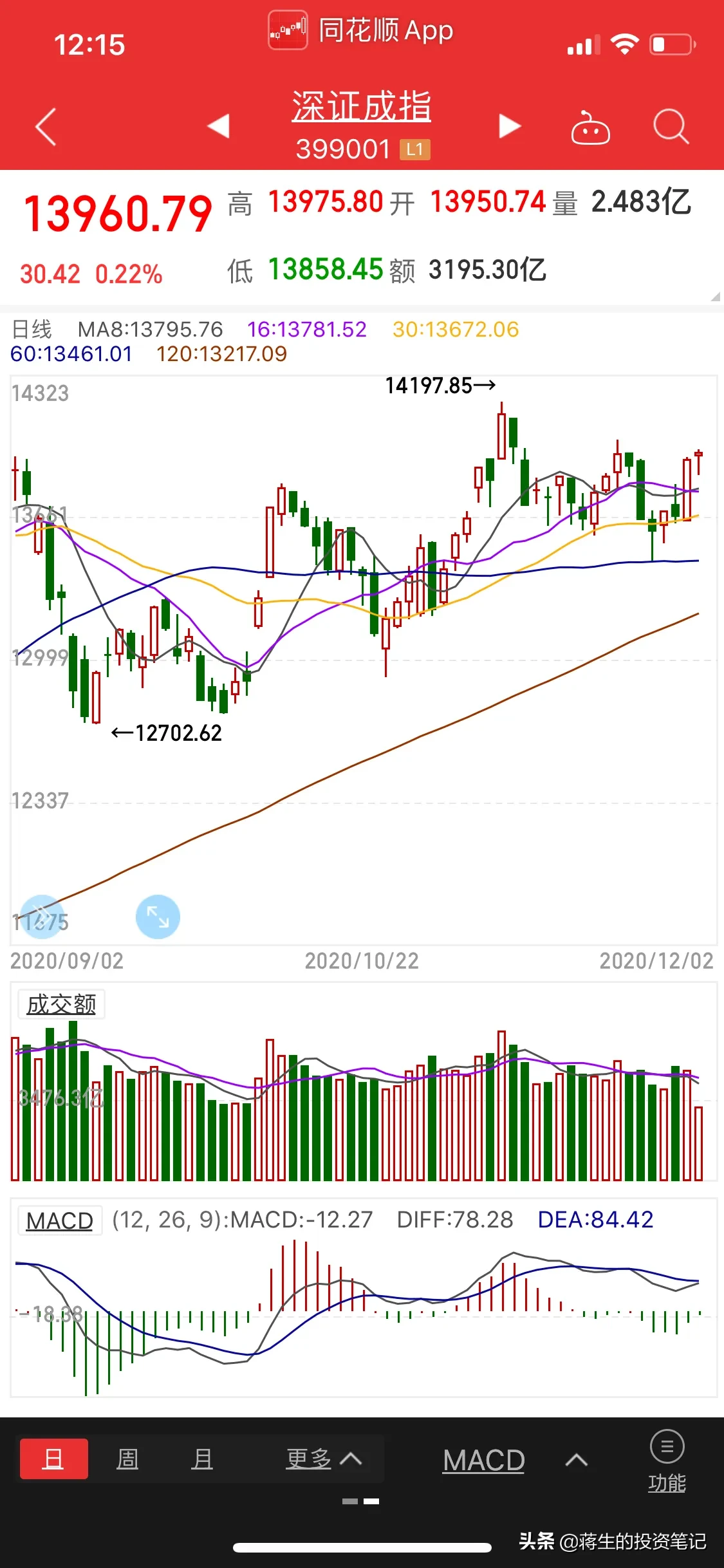Select the 日 daily chart tab

[54, 1459]
